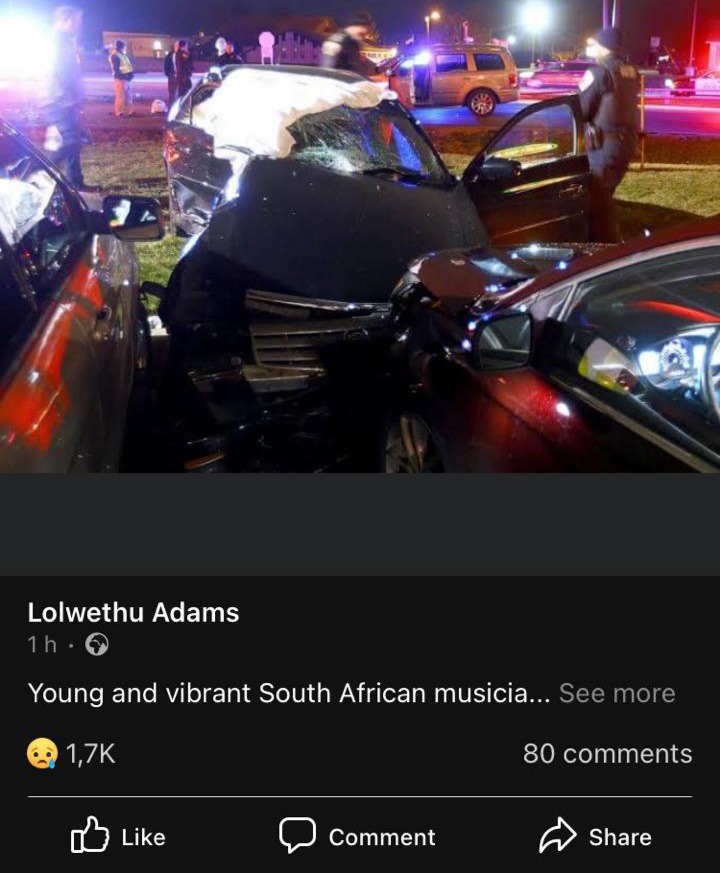Image resolution: width=720 pixels, height=873 pixels.
Task: Open Lolwethu Adams' profile
Action: [133, 612]
